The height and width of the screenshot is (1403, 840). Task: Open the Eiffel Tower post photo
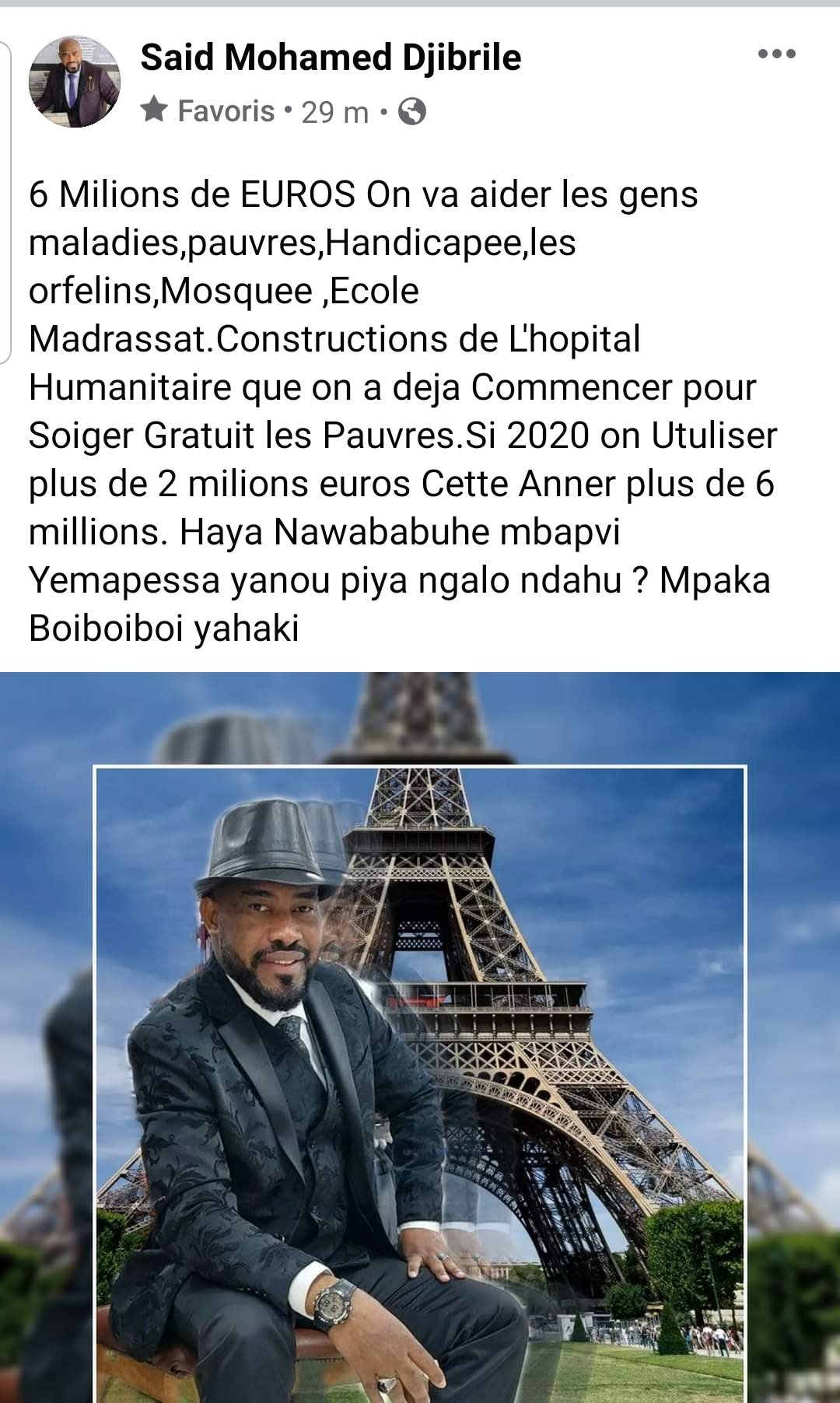[x=420, y=1034]
